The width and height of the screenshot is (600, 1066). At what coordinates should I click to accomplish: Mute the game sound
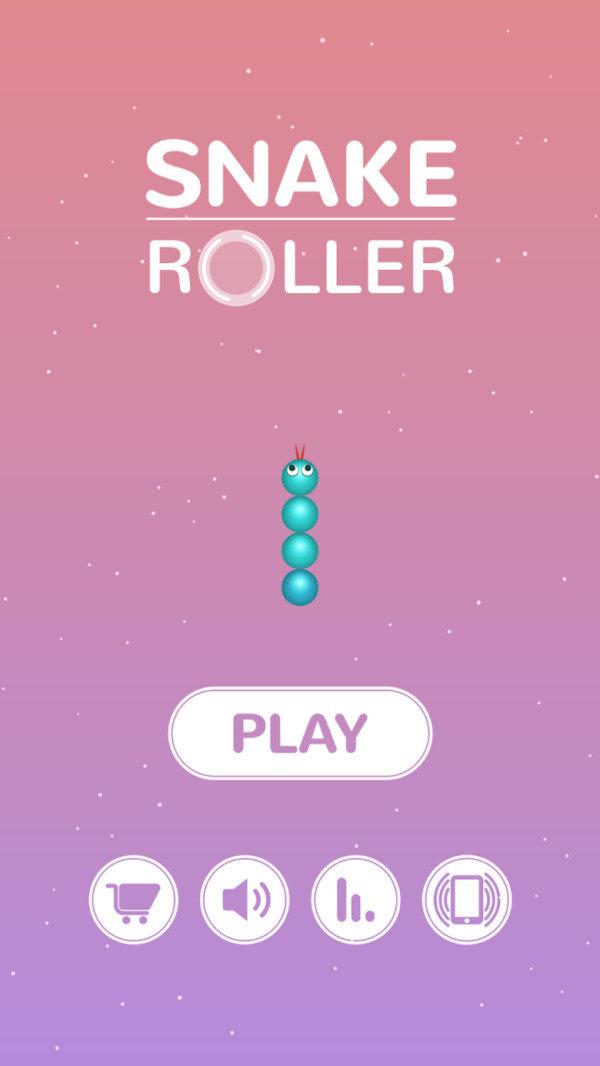point(244,899)
